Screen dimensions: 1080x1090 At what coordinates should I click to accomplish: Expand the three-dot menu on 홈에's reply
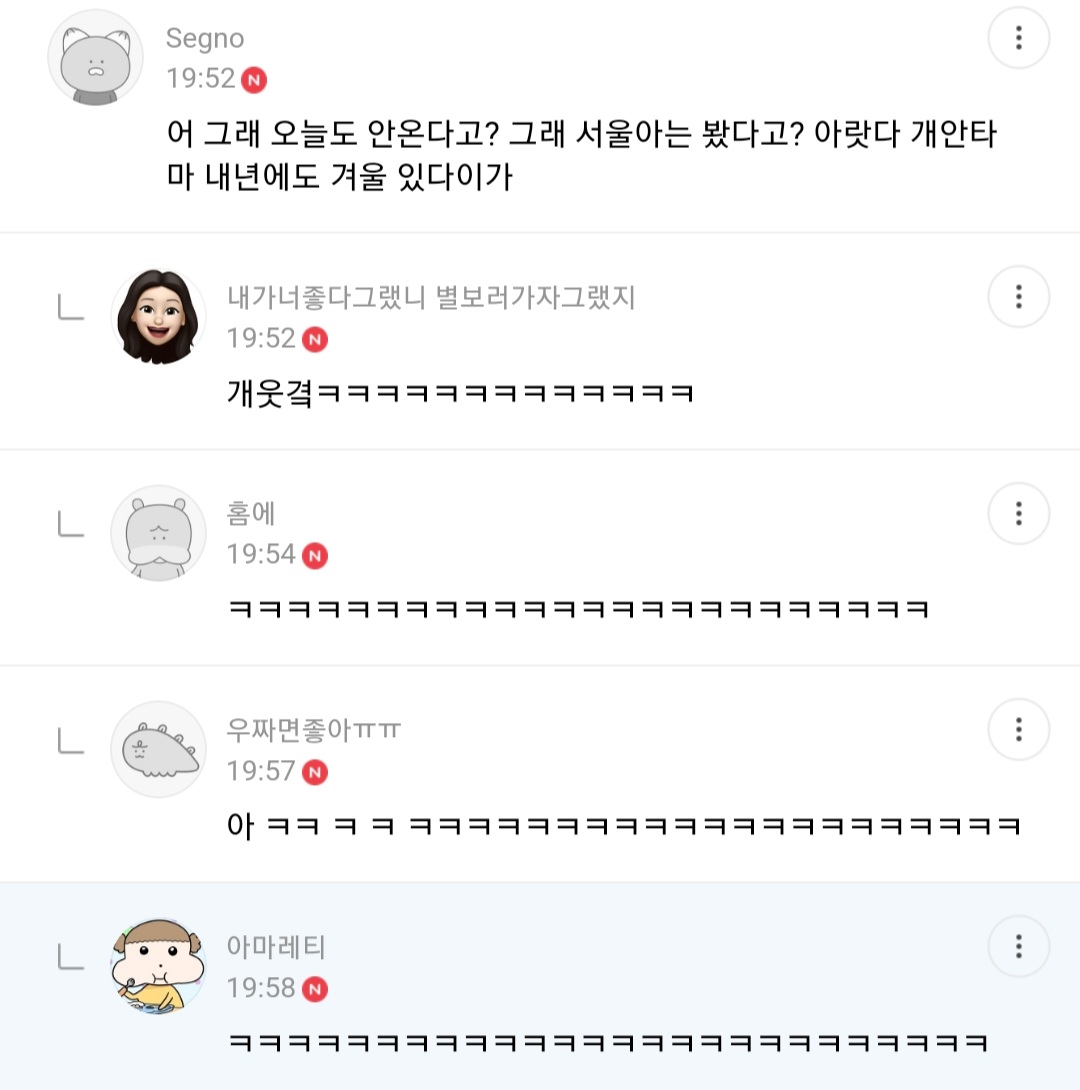1018,513
